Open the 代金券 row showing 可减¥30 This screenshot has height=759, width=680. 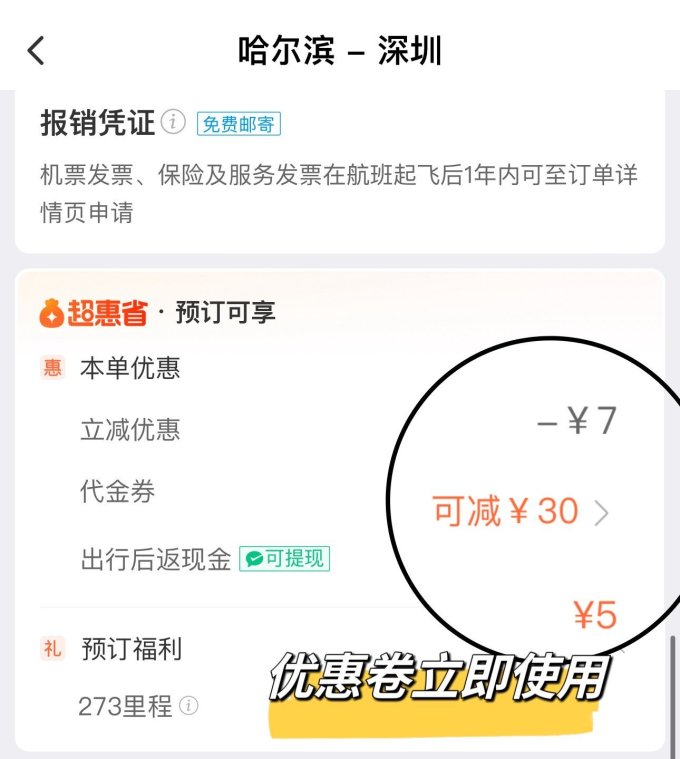[x=520, y=512]
